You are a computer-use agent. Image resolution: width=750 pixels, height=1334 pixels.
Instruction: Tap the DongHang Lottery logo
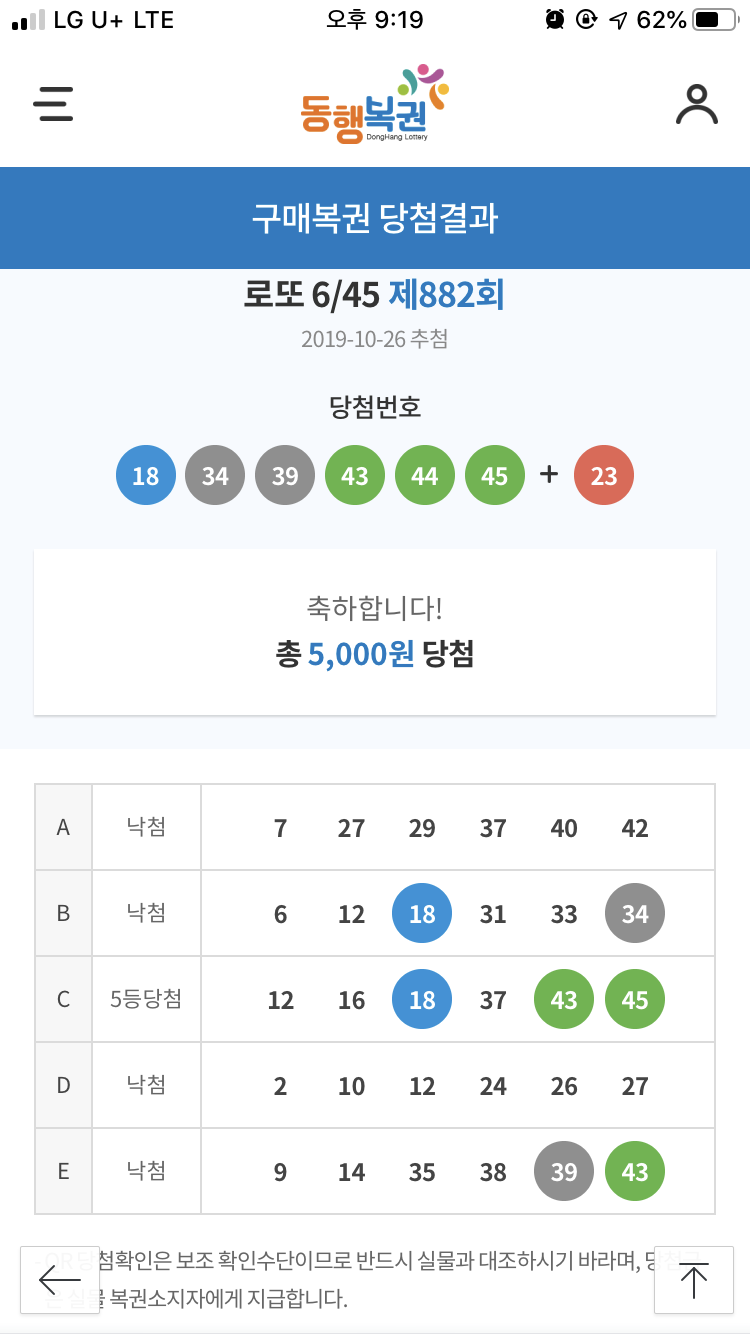[x=374, y=105]
